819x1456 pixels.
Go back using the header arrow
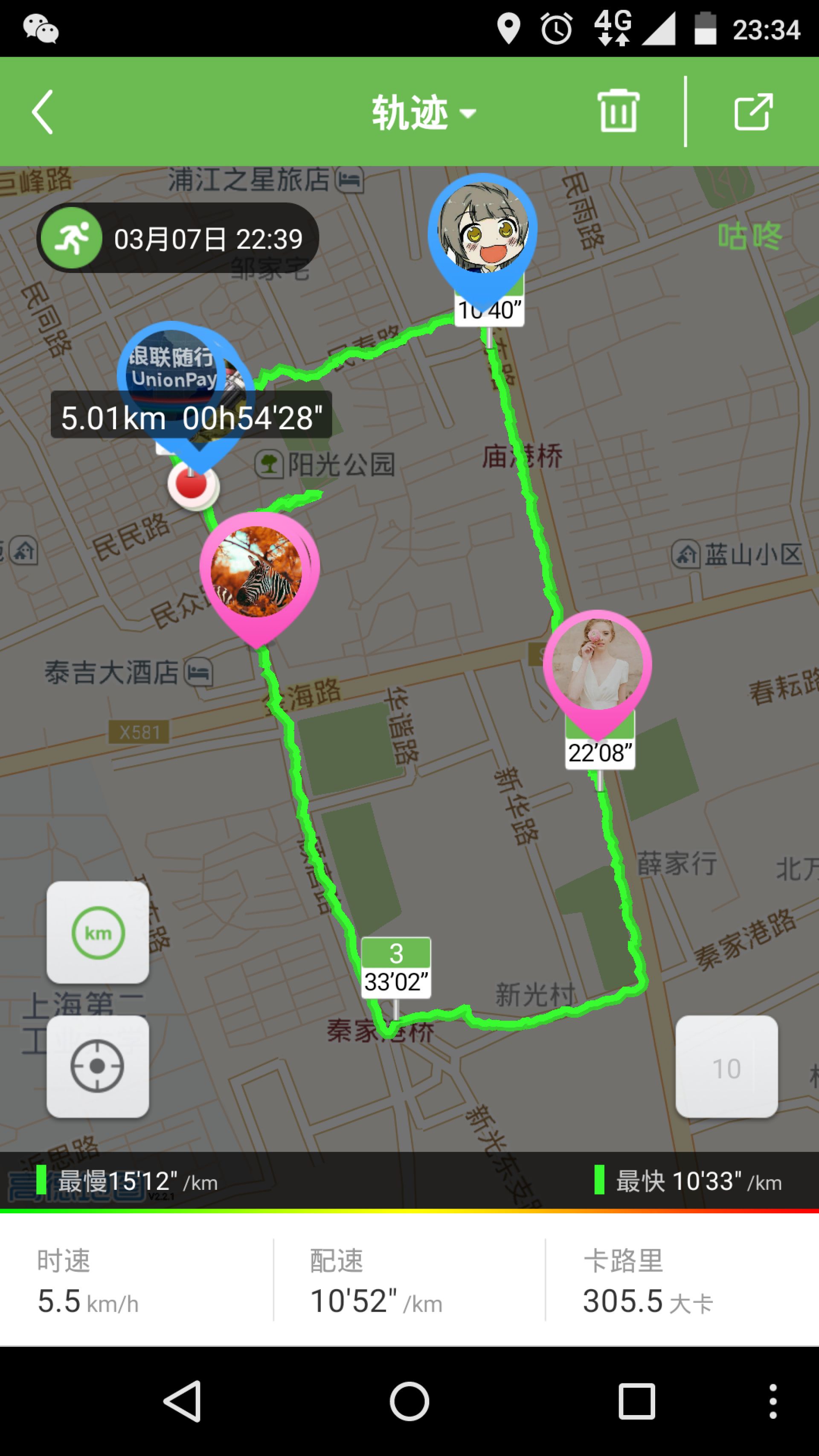(x=42, y=112)
